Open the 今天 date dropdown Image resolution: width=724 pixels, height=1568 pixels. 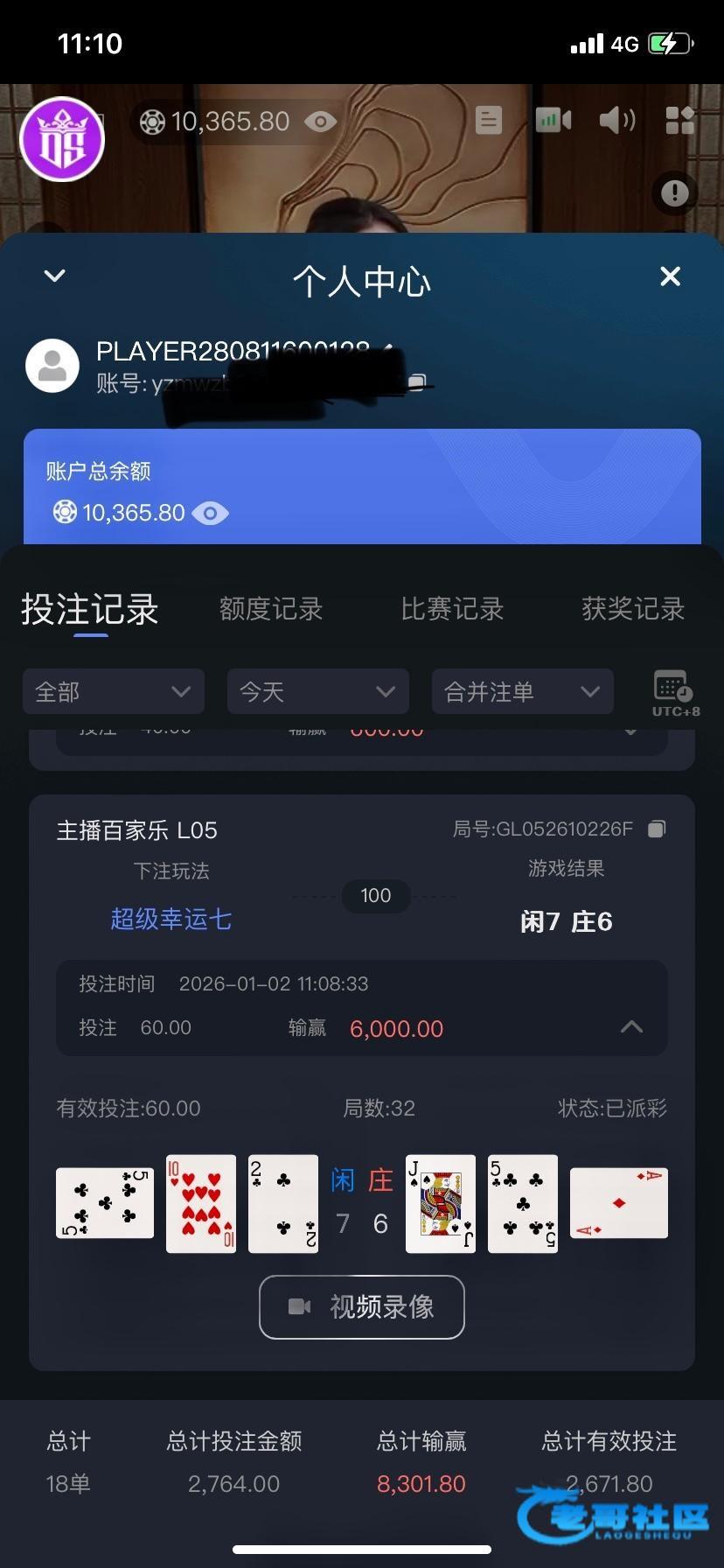[x=318, y=692]
